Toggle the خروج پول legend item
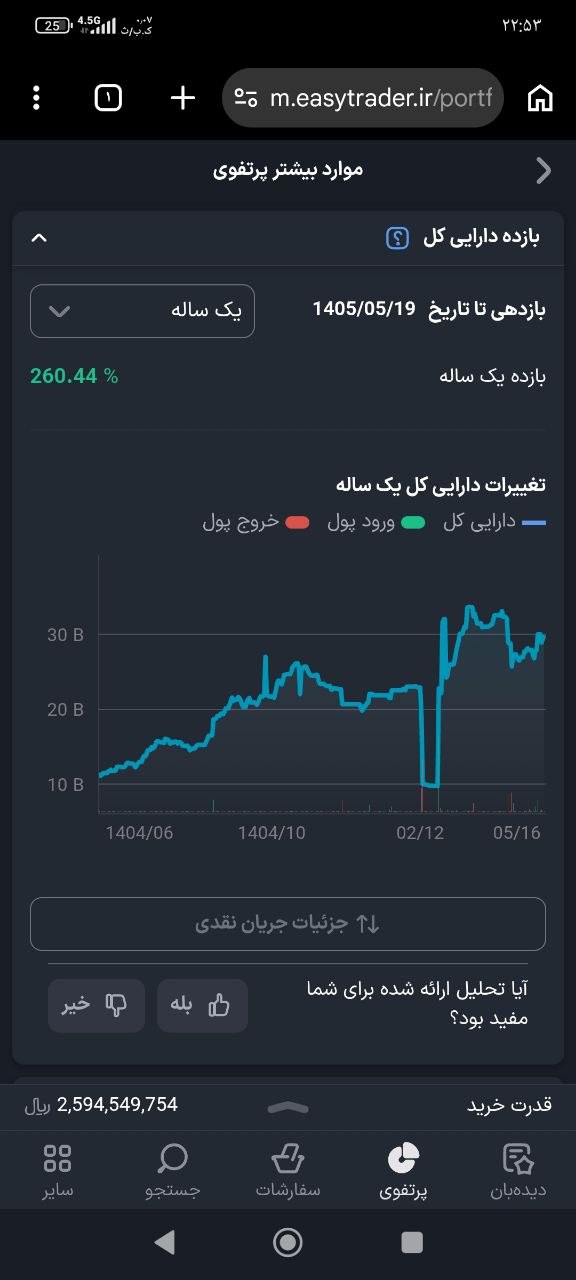The height and width of the screenshot is (1280, 576). (x=255, y=522)
